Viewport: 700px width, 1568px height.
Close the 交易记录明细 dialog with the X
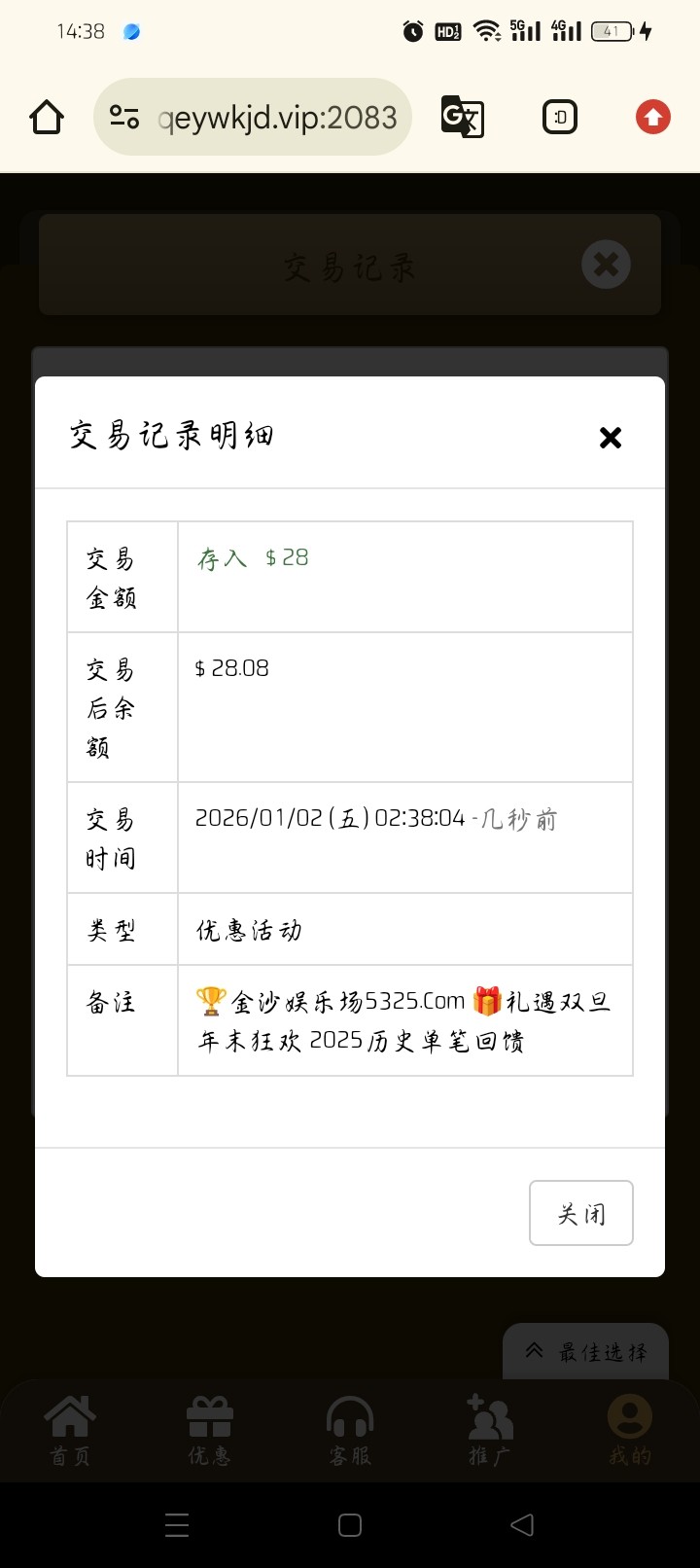610,438
